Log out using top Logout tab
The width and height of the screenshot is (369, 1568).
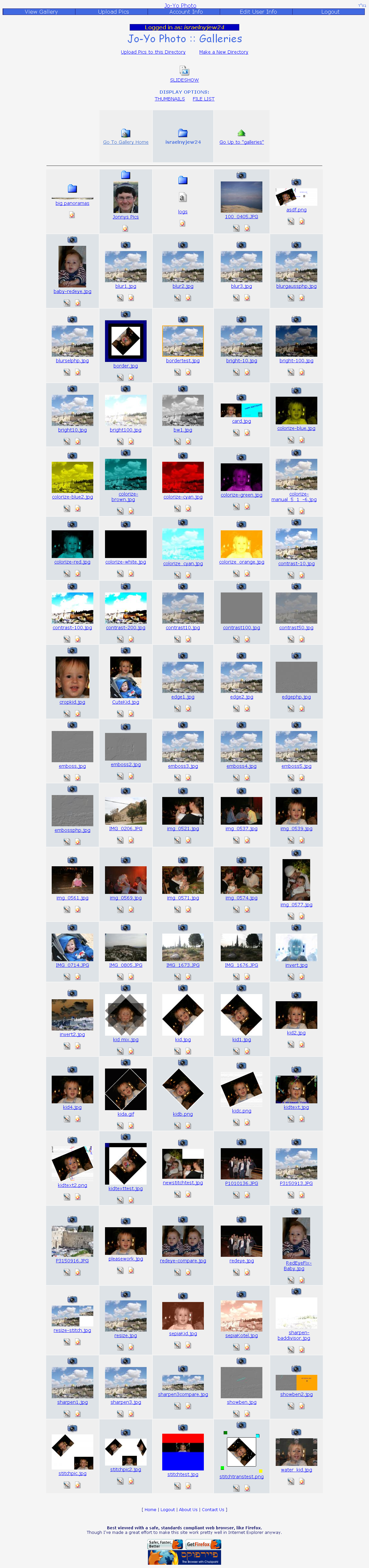click(x=330, y=12)
